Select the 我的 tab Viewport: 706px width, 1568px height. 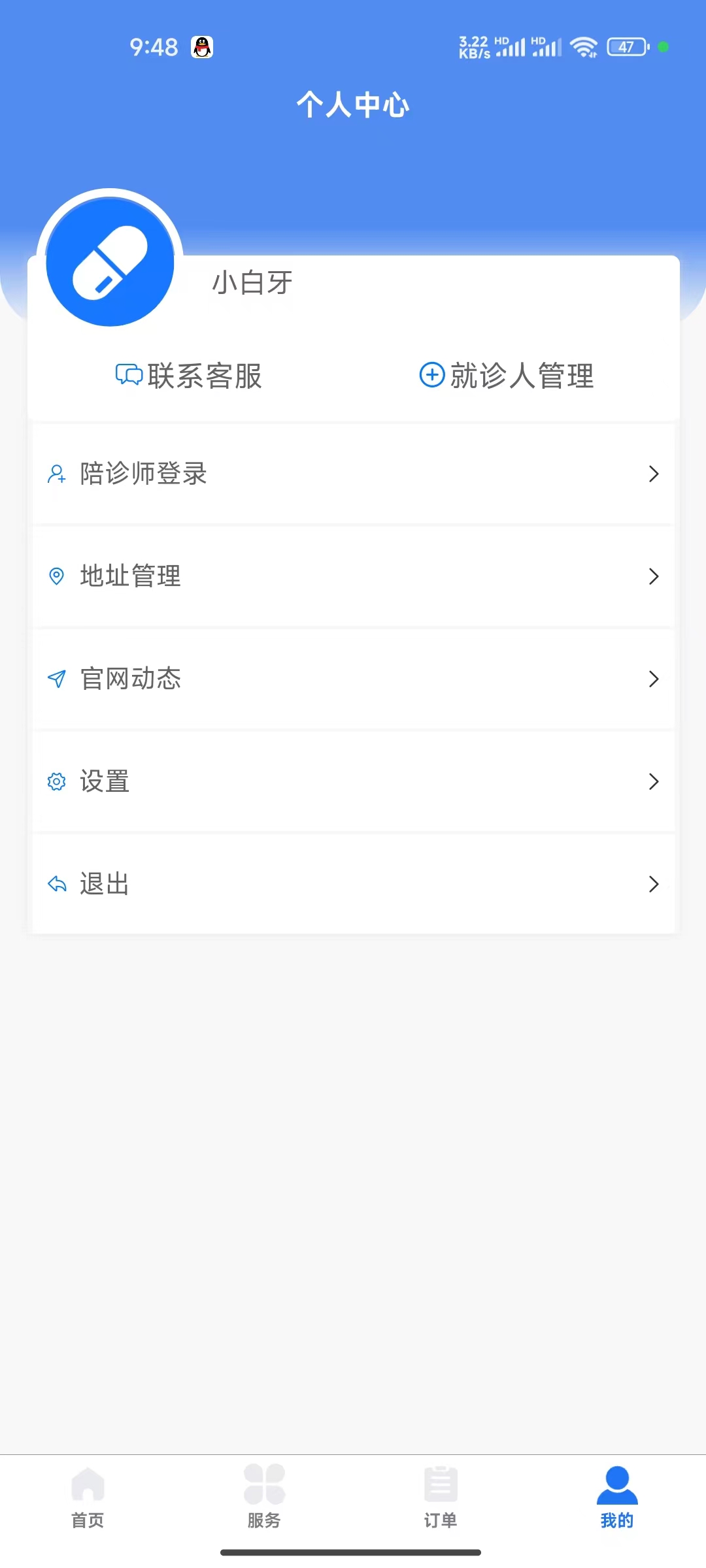(618, 1497)
